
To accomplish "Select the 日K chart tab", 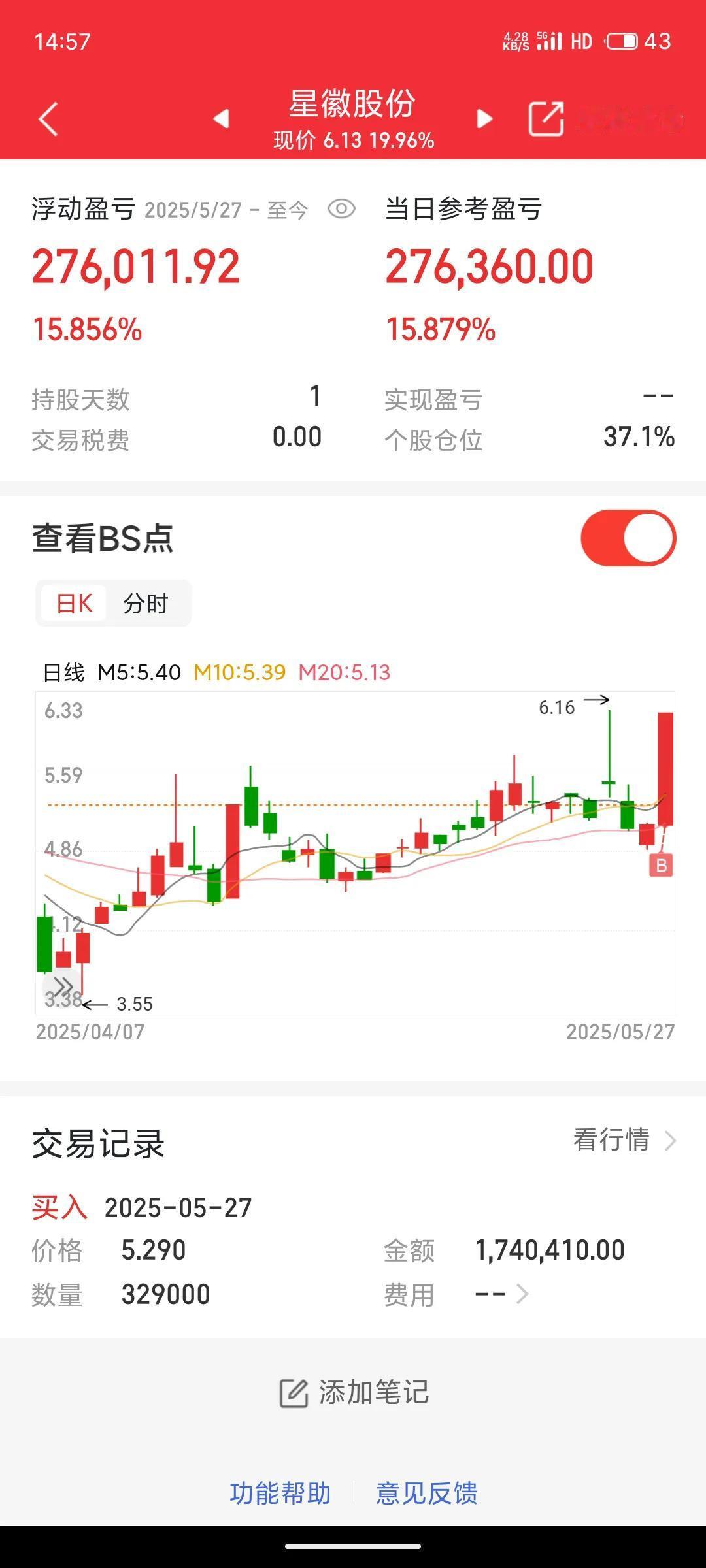I will [x=74, y=603].
